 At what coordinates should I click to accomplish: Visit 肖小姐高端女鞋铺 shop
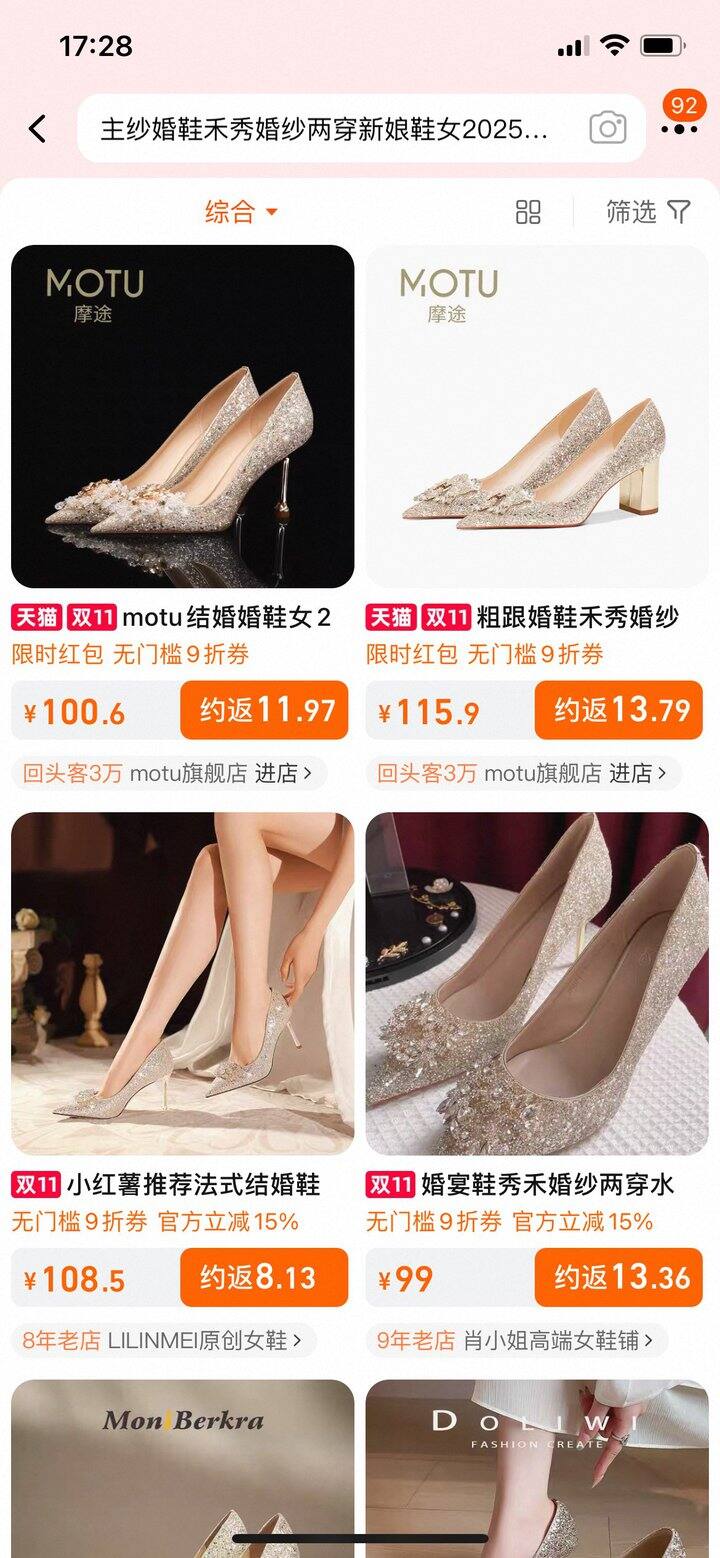[x=555, y=1340]
